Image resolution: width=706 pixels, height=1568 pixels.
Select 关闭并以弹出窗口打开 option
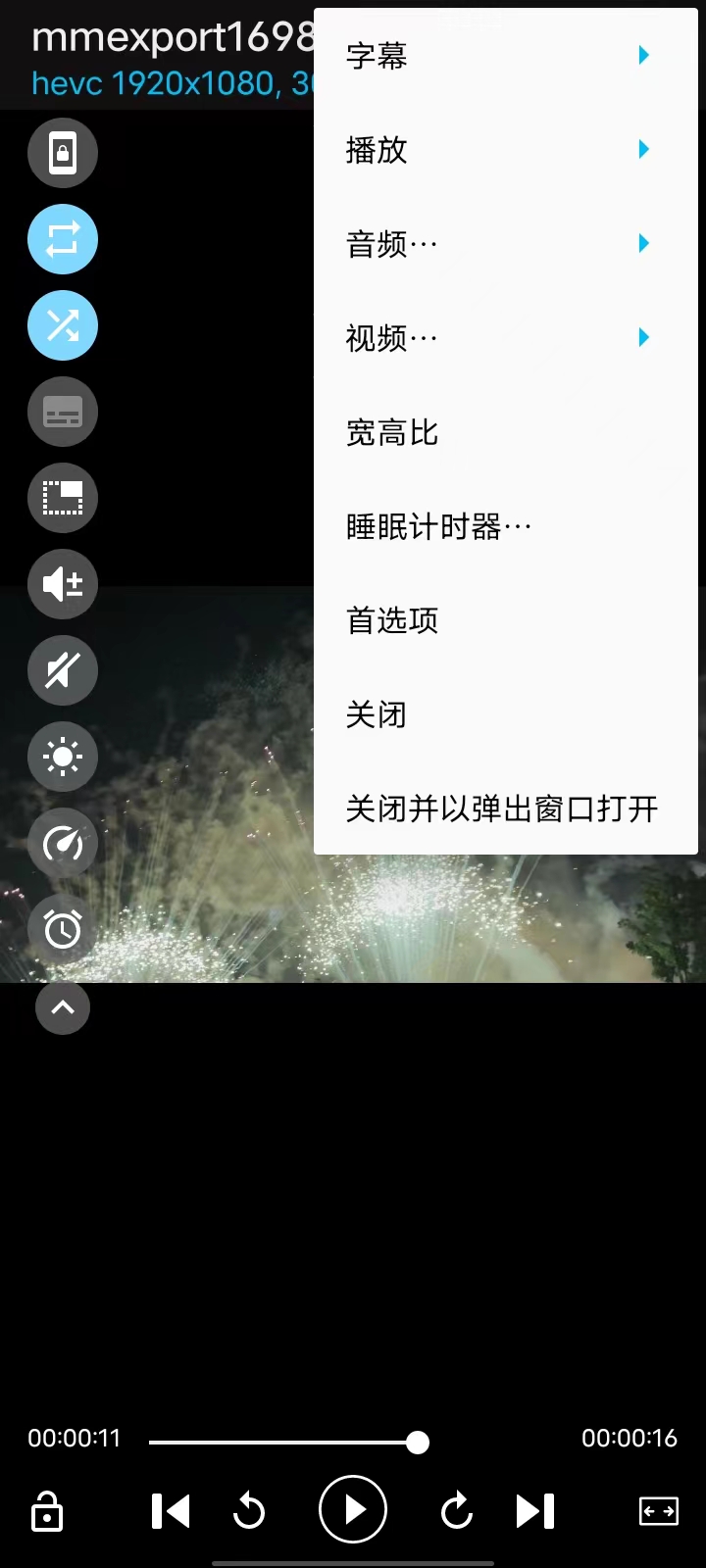click(x=500, y=808)
